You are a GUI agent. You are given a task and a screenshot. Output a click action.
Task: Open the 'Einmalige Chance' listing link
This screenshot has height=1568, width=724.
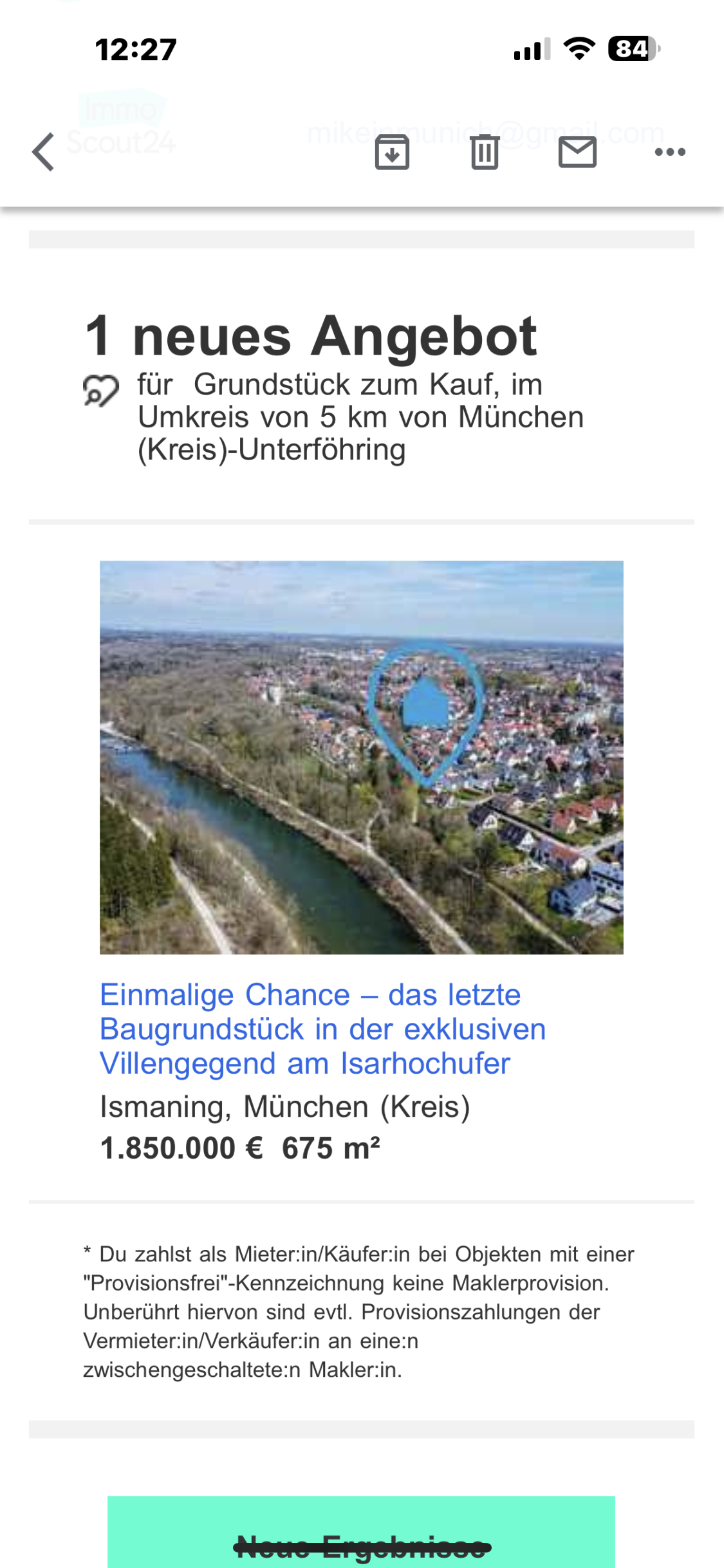click(322, 1029)
